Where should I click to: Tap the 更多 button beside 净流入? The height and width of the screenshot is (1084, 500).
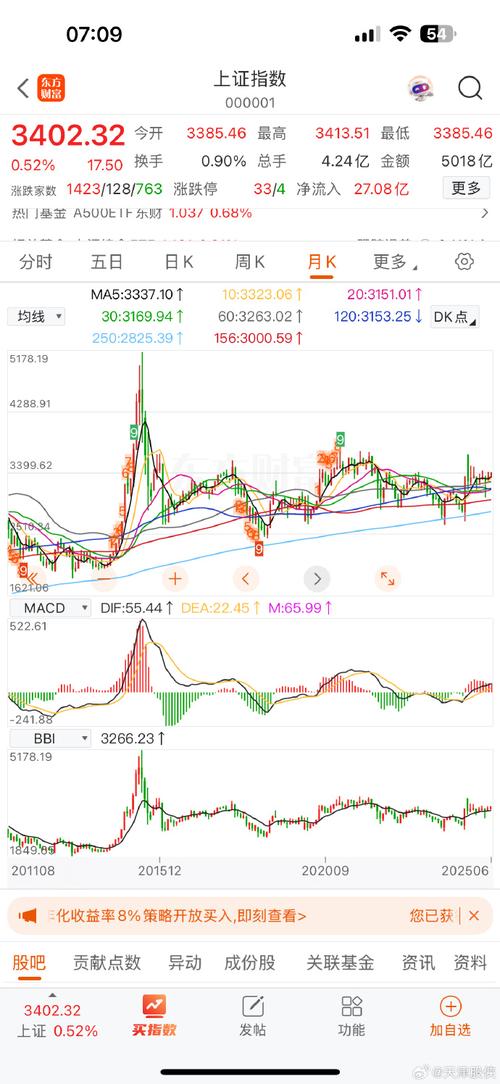coord(466,188)
